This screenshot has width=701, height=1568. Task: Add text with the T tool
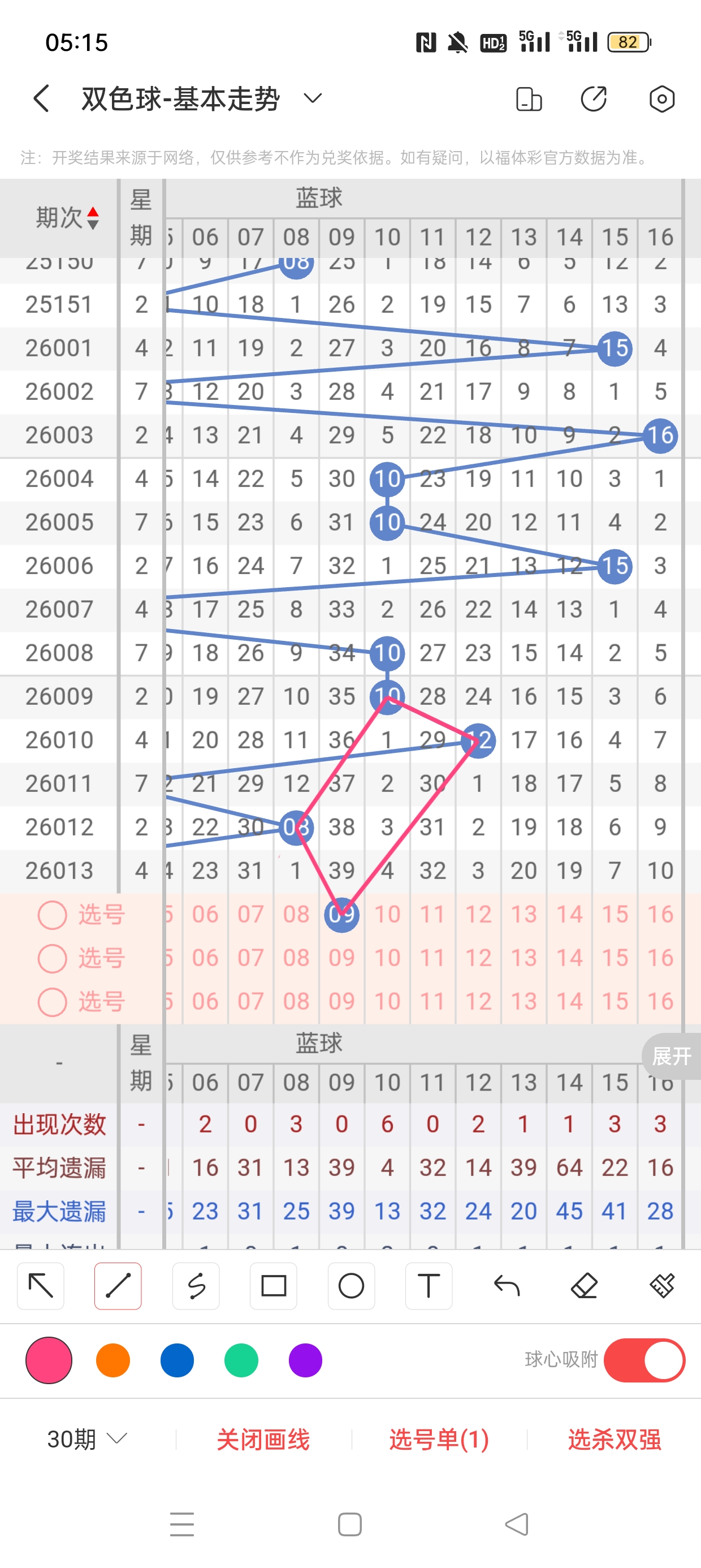coord(429,1286)
